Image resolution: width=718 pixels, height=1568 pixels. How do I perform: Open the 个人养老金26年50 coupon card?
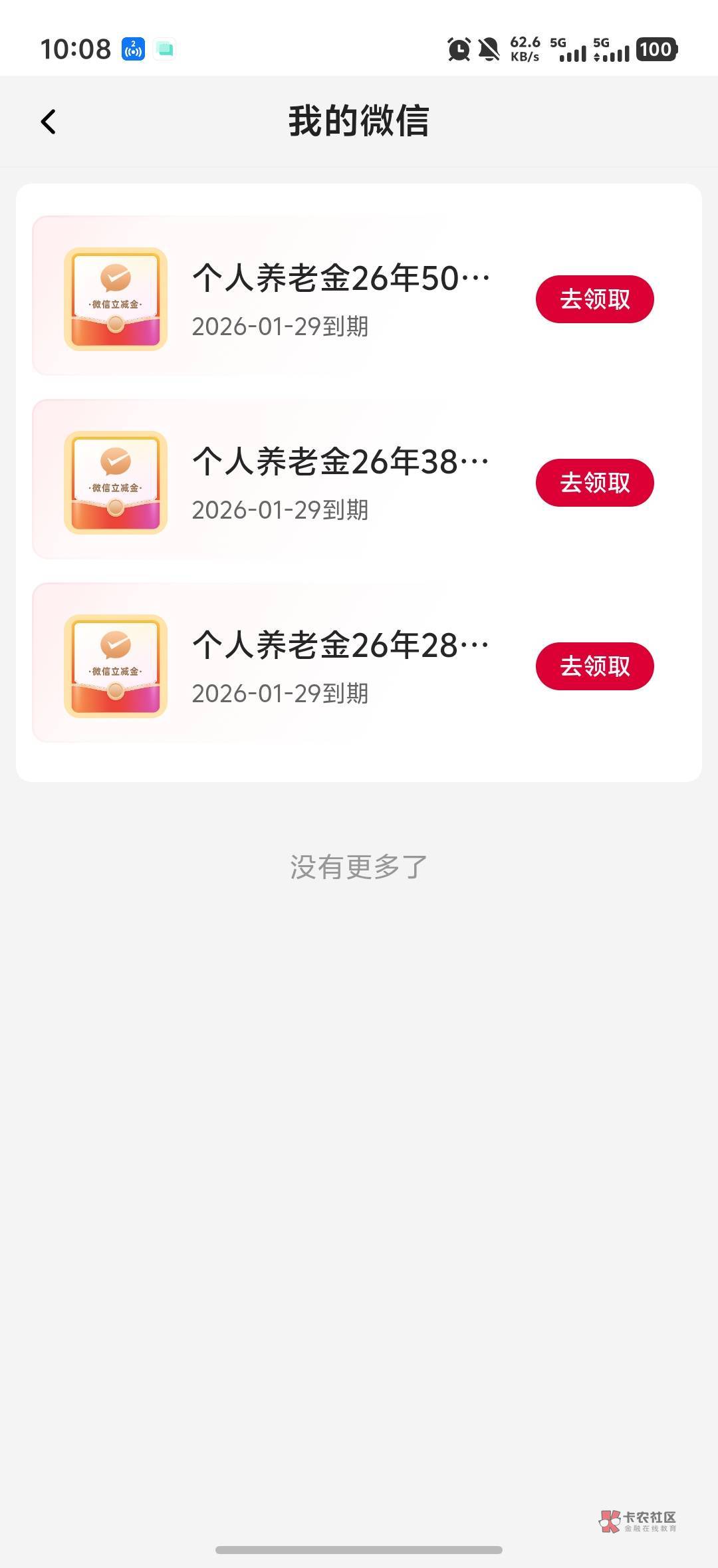359,296
